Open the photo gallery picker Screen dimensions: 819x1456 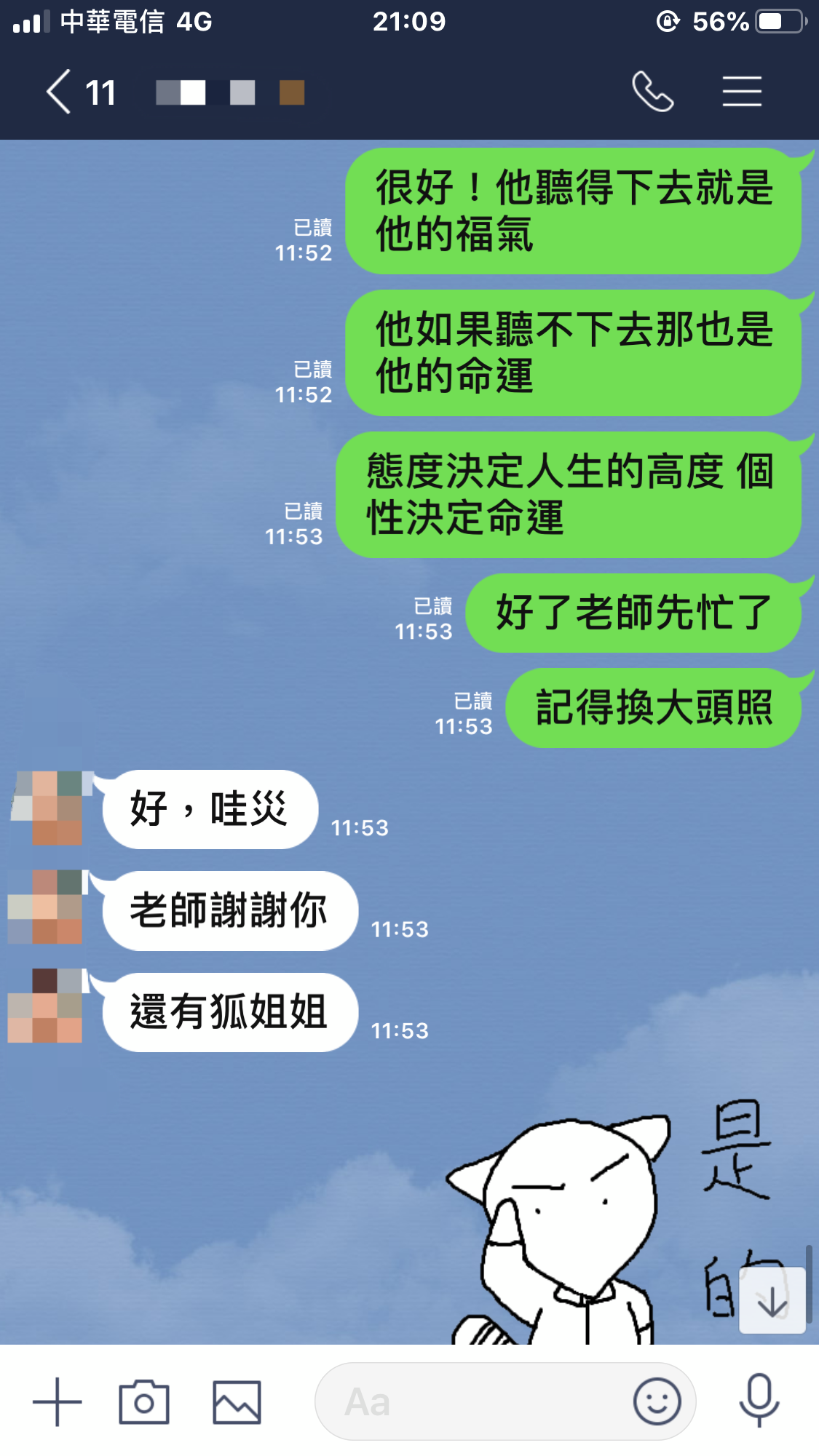[237, 1401]
